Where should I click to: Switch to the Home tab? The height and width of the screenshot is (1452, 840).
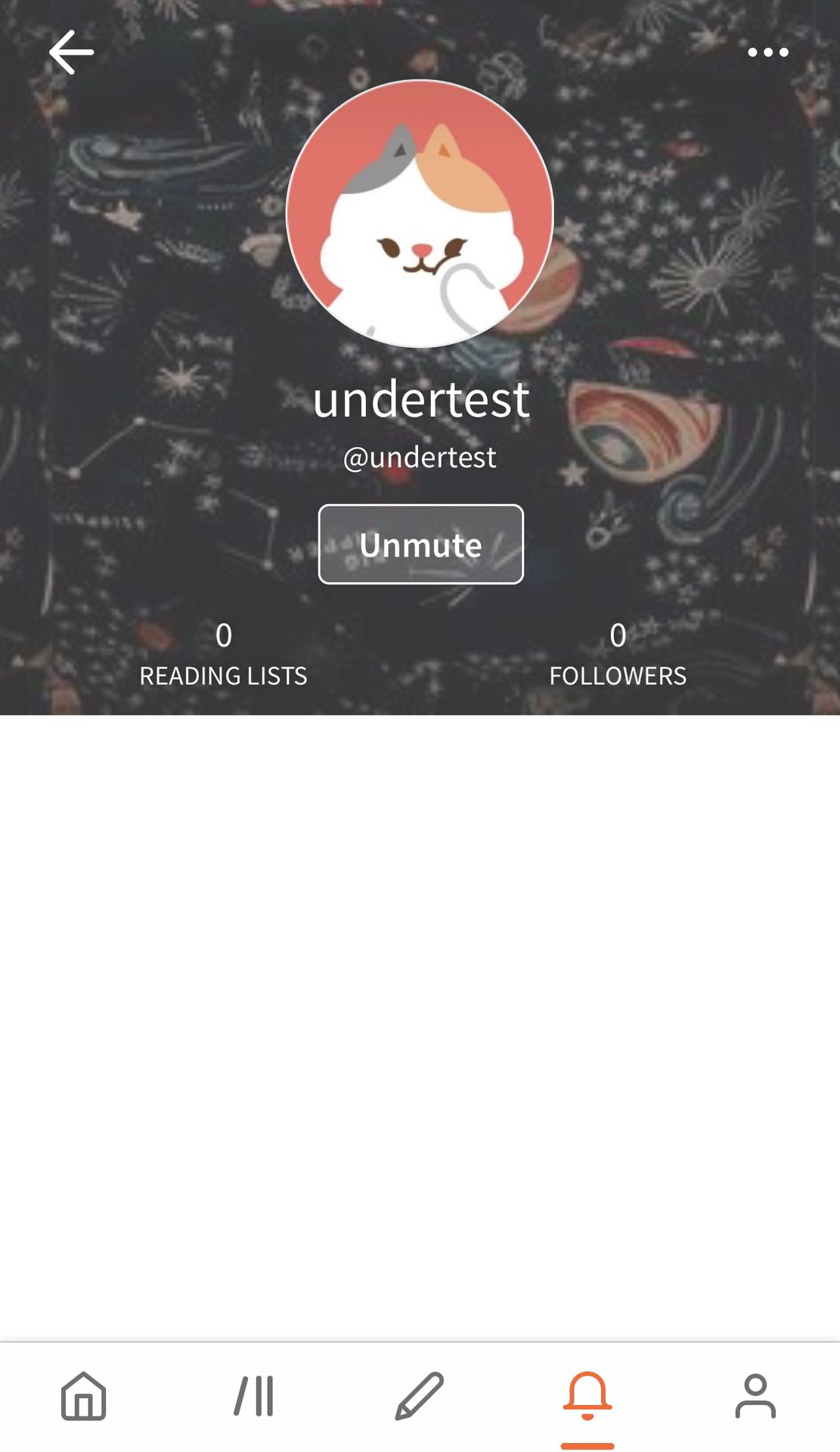[x=83, y=1396]
